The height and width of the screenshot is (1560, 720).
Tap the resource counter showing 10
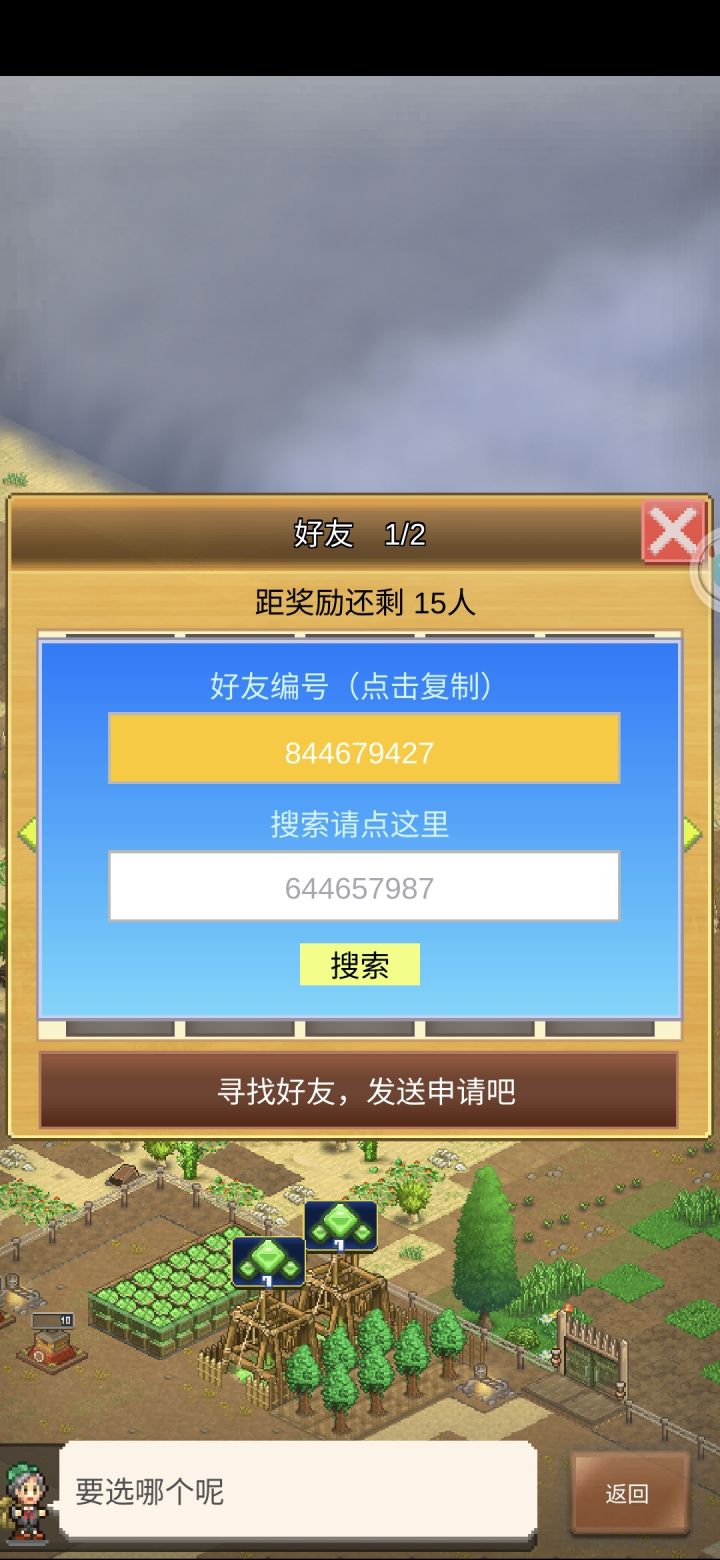tap(55, 1320)
